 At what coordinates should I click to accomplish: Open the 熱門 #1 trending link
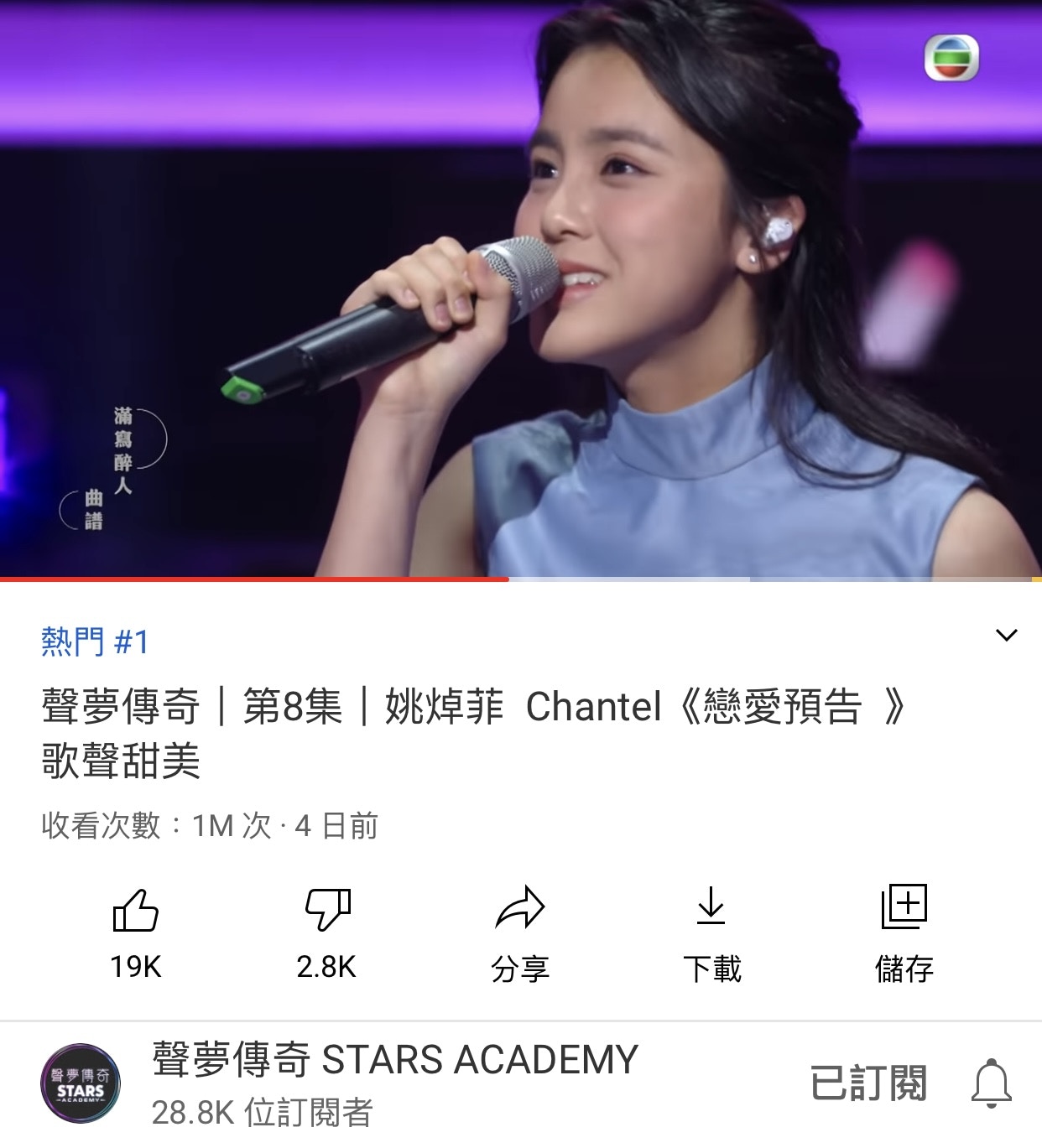(x=95, y=642)
